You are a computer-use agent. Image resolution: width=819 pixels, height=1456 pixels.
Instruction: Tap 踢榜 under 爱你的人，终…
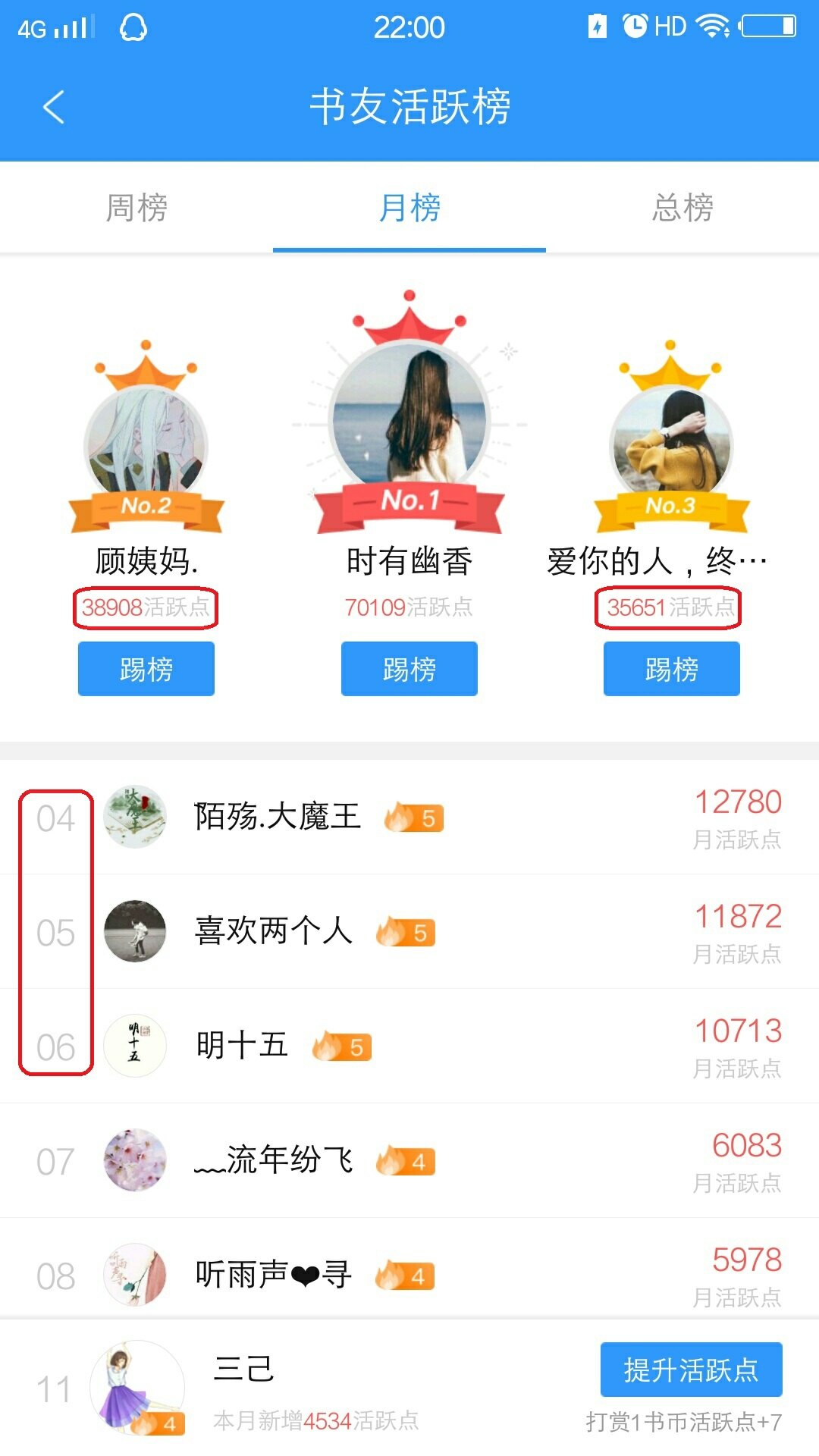pos(672,669)
